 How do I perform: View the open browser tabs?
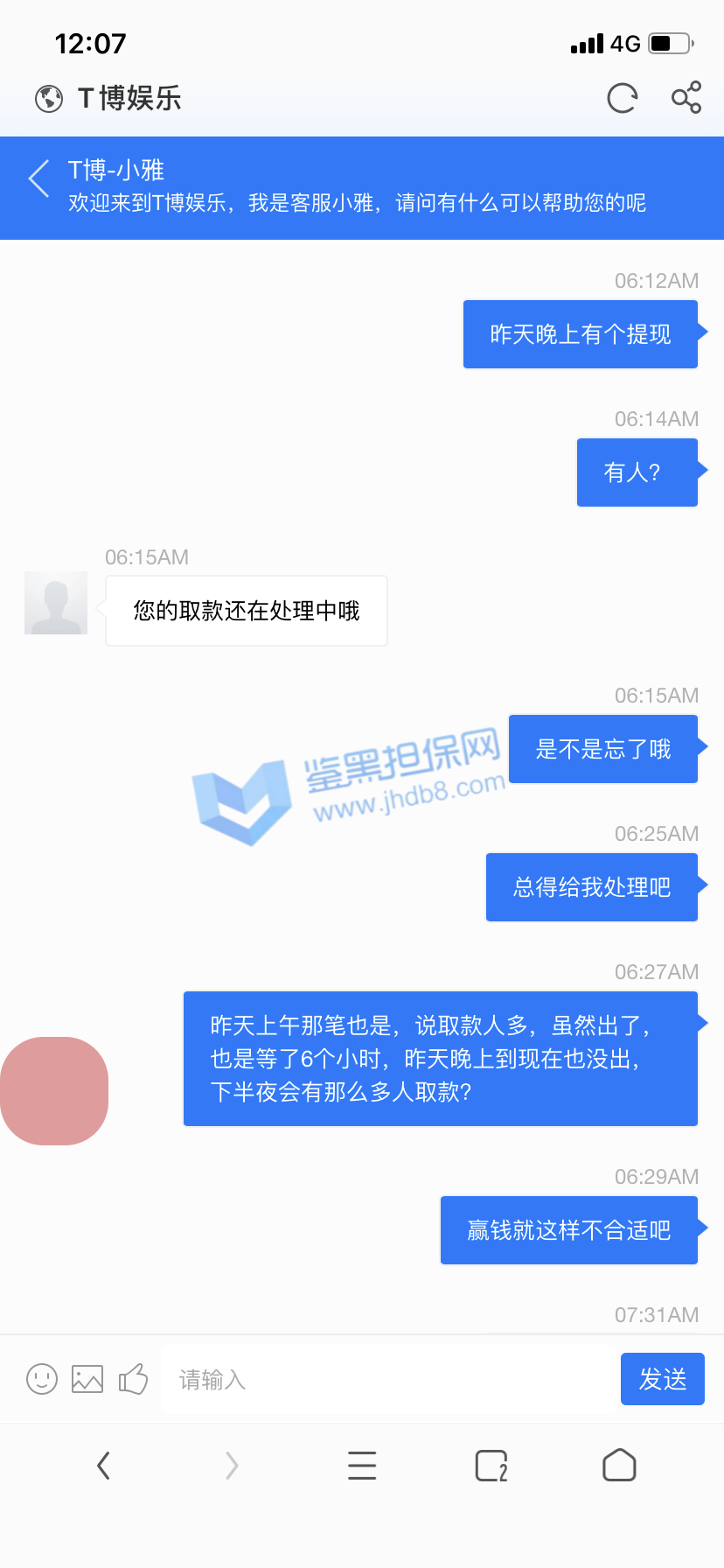click(491, 1465)
